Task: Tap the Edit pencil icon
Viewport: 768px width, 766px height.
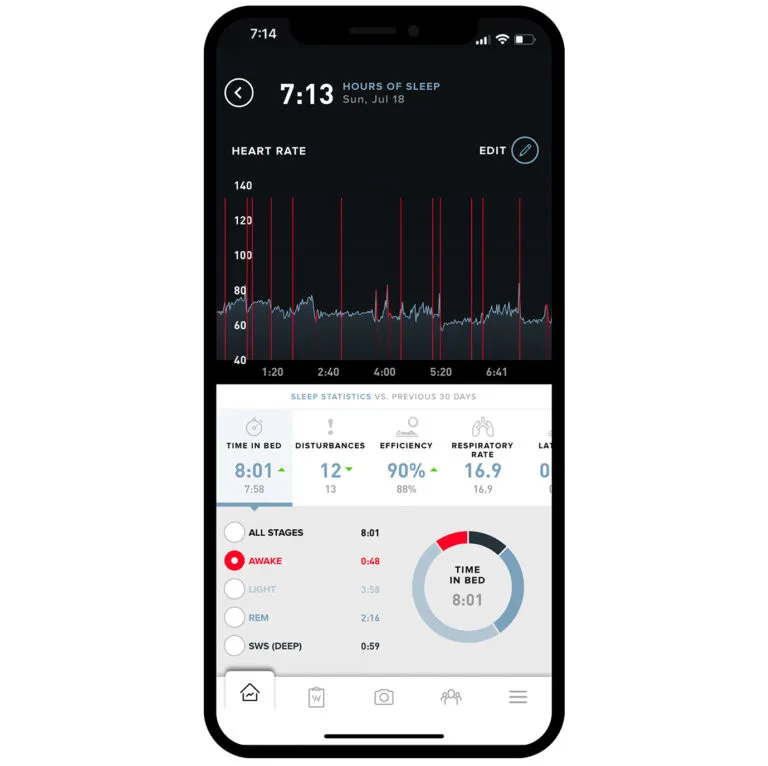Action: (x=525, y=151)
